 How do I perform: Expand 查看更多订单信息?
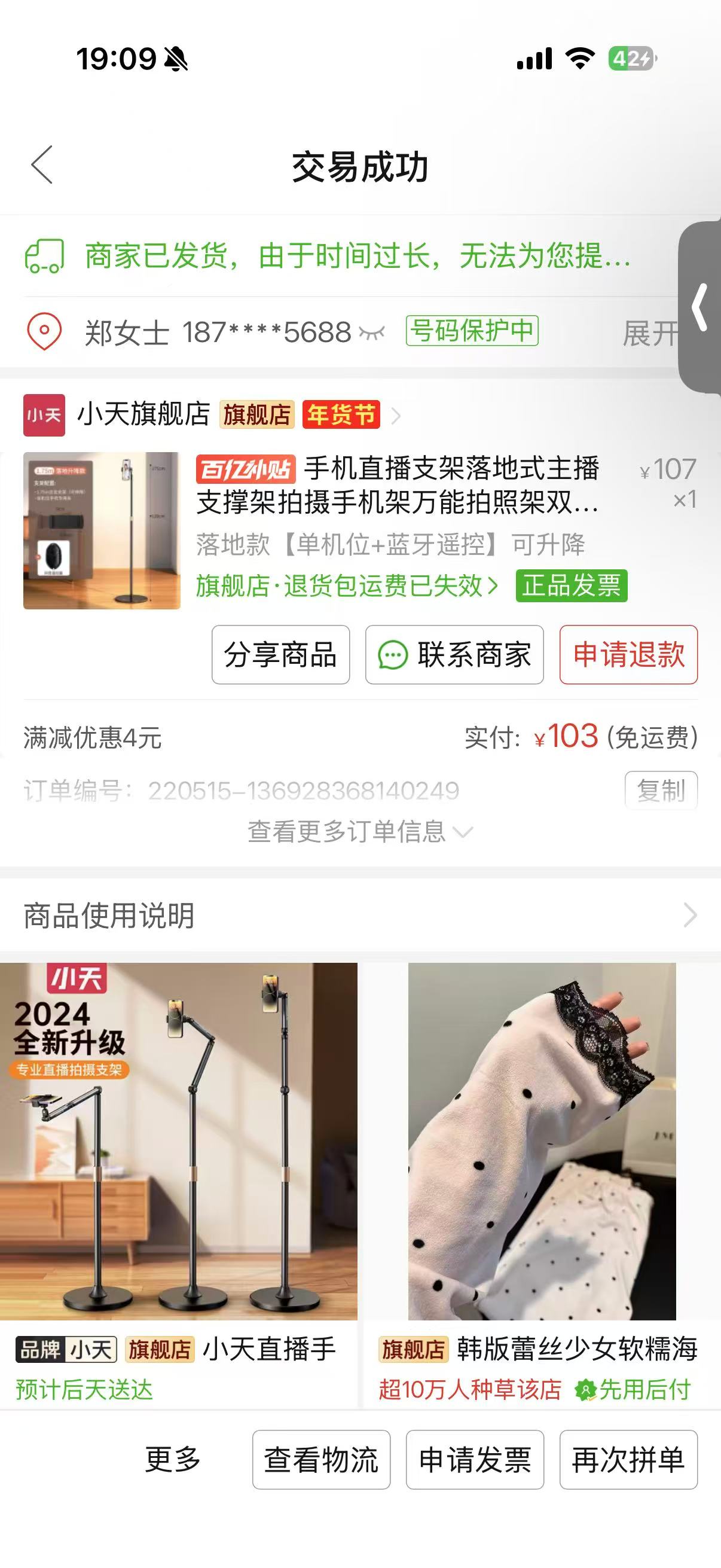[x=359, y=831]
